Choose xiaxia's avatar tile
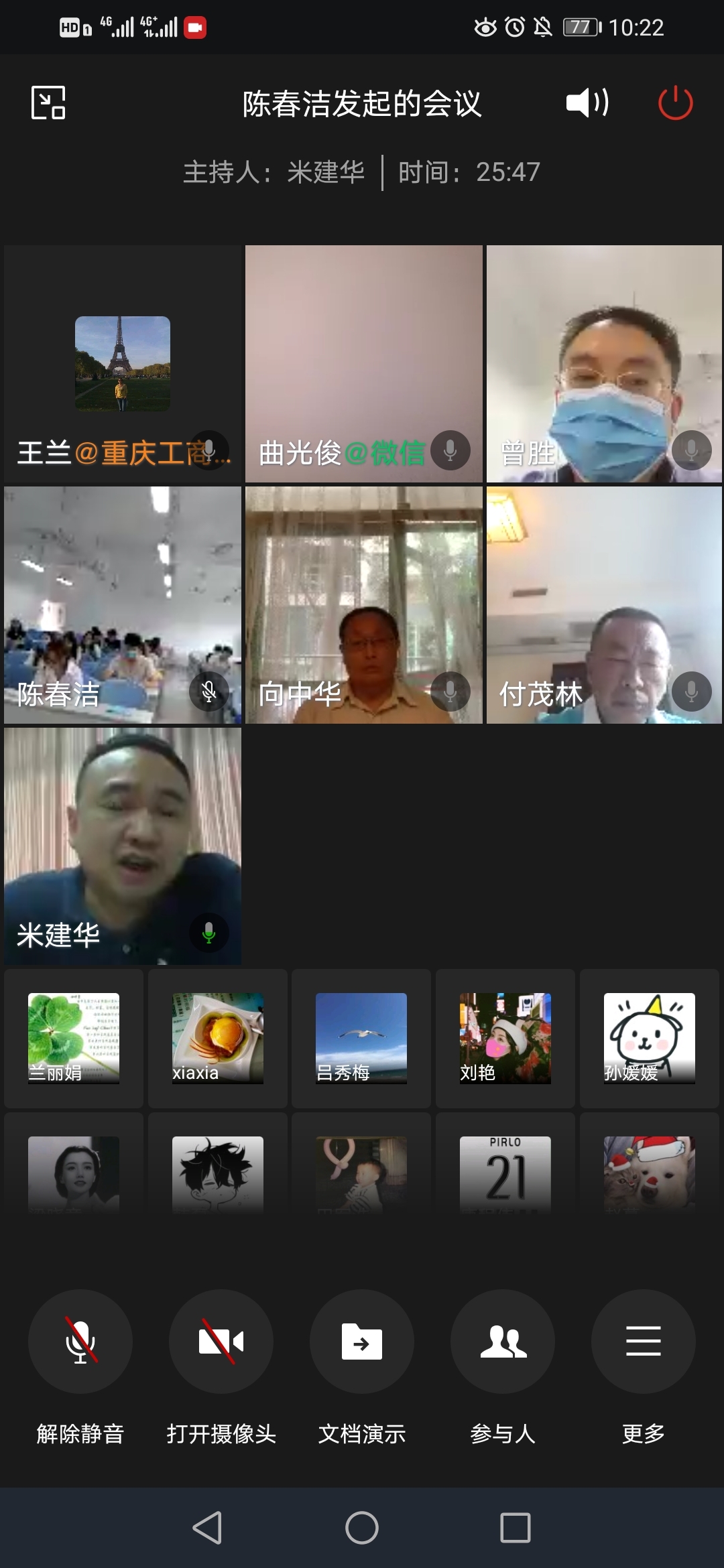The width and height of the screenshot is (724, 1568). [x=218, y=1038]
